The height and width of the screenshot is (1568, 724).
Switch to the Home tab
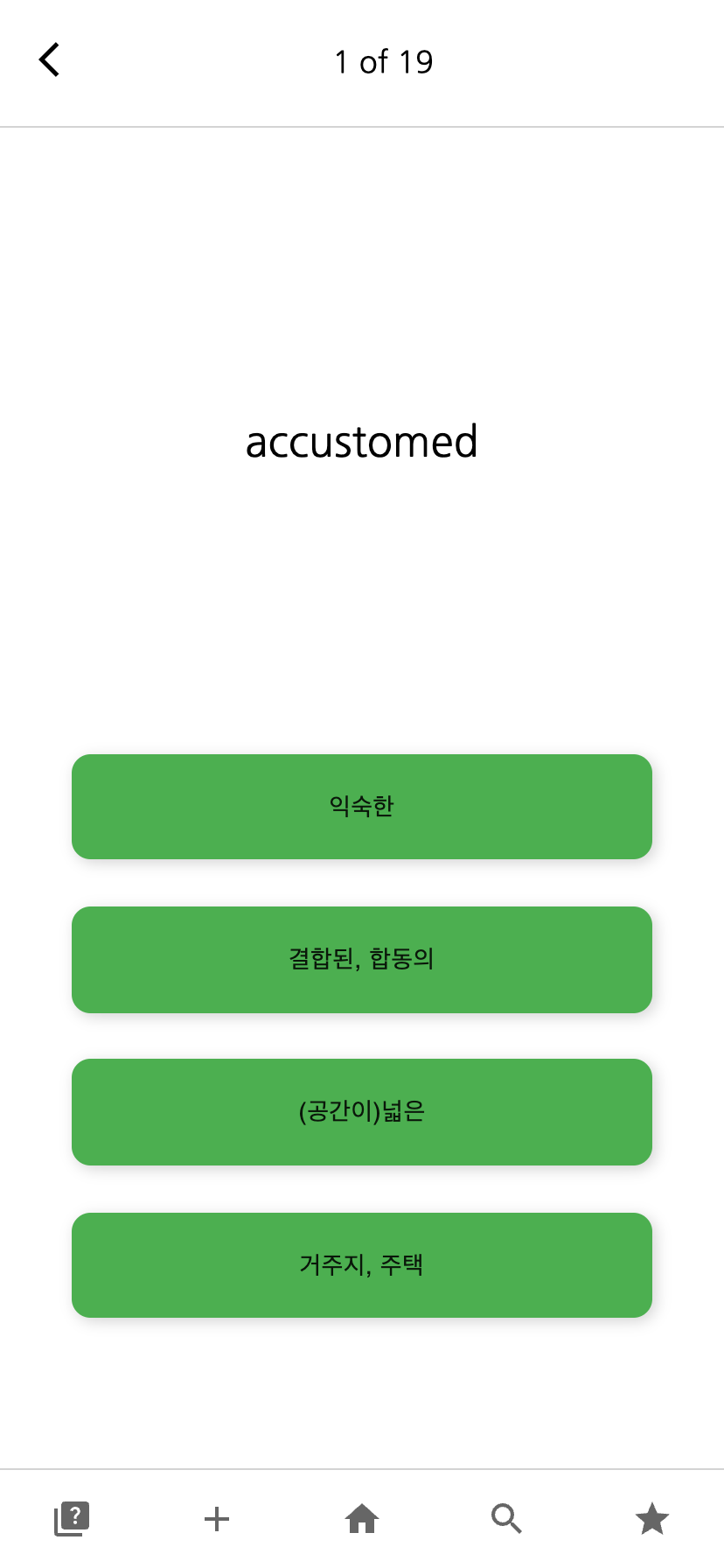point(362,1519)
